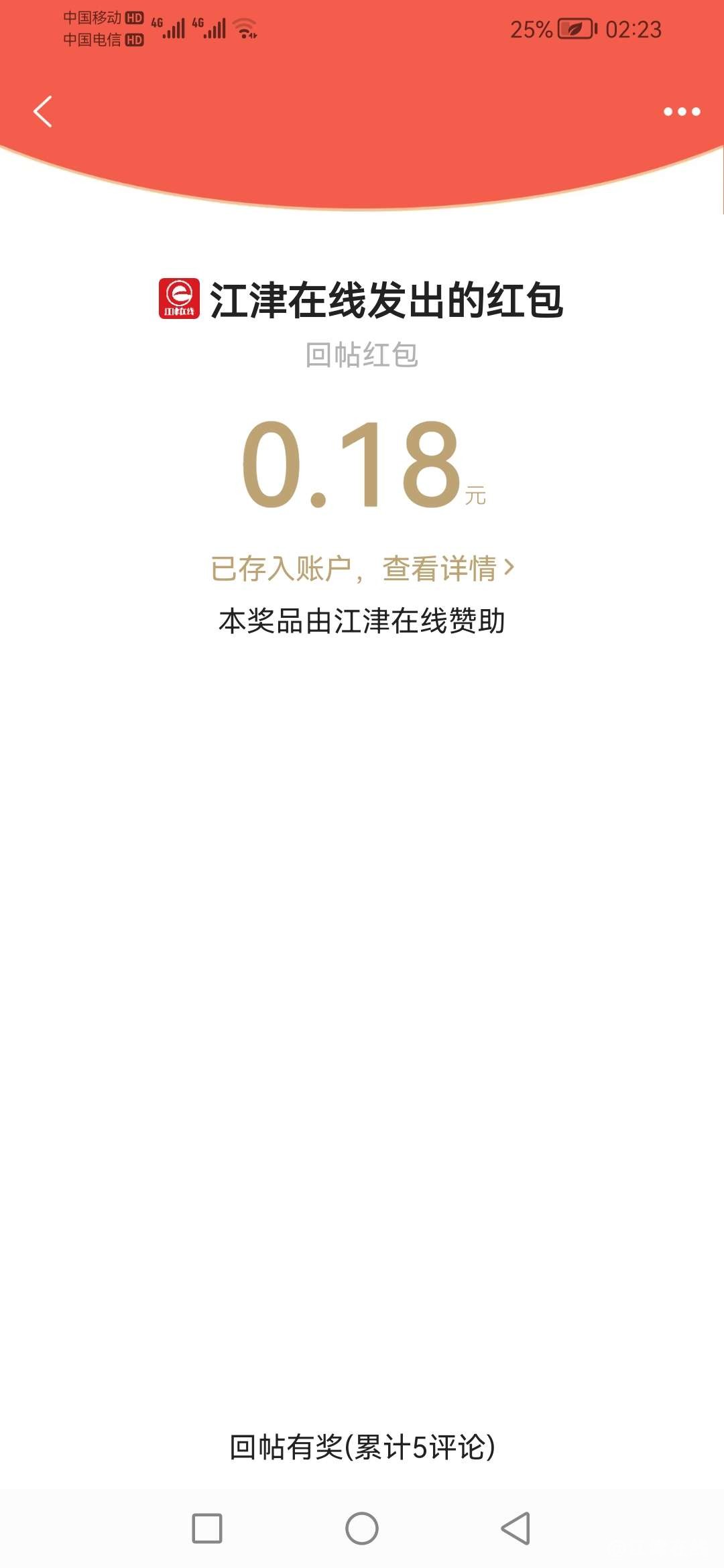Open 查看详情 account details link
The image size is (724, 1568).
point(448,568)
